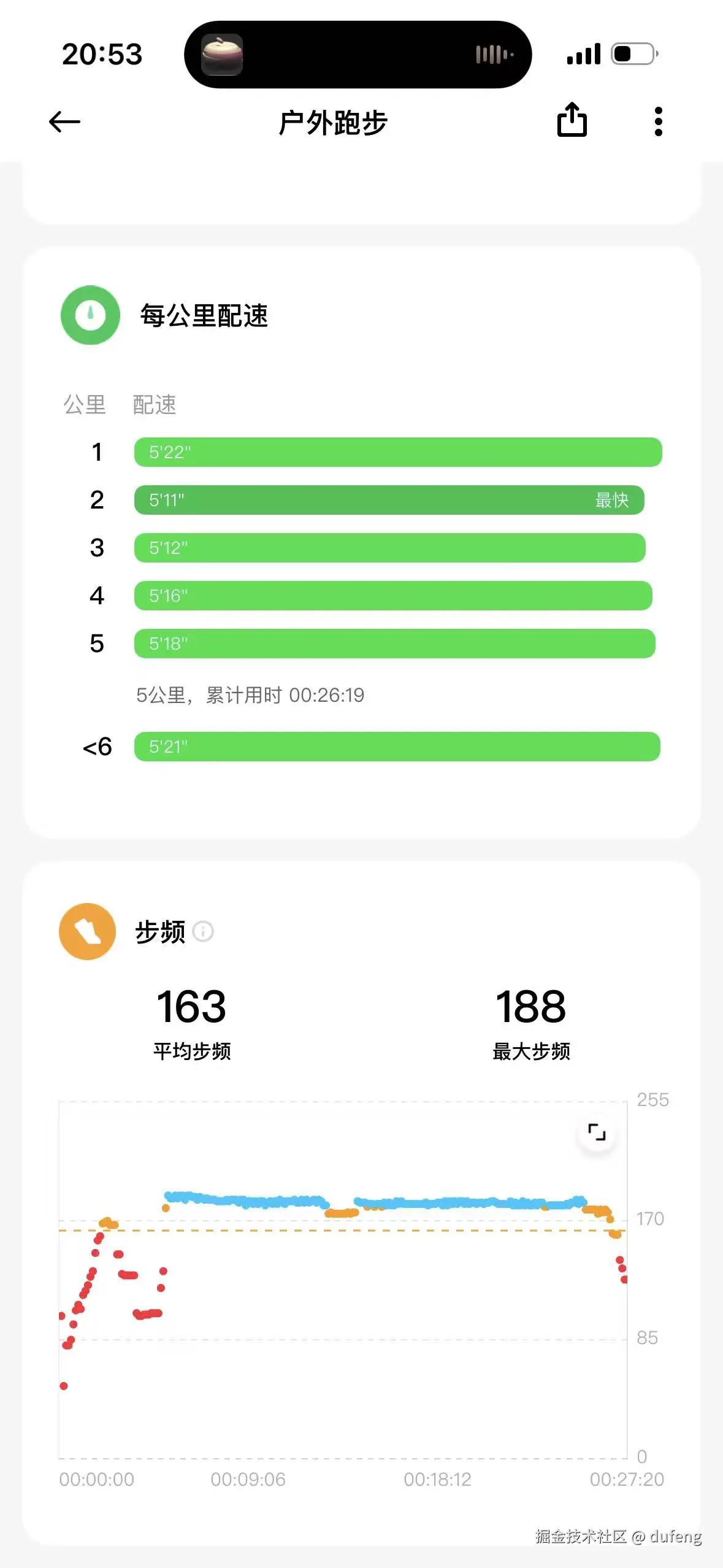The width and height of the screenshot is (723, 1568).
Task: Select the kilometer 2 fastest pace bar
Action: point(389,500)
